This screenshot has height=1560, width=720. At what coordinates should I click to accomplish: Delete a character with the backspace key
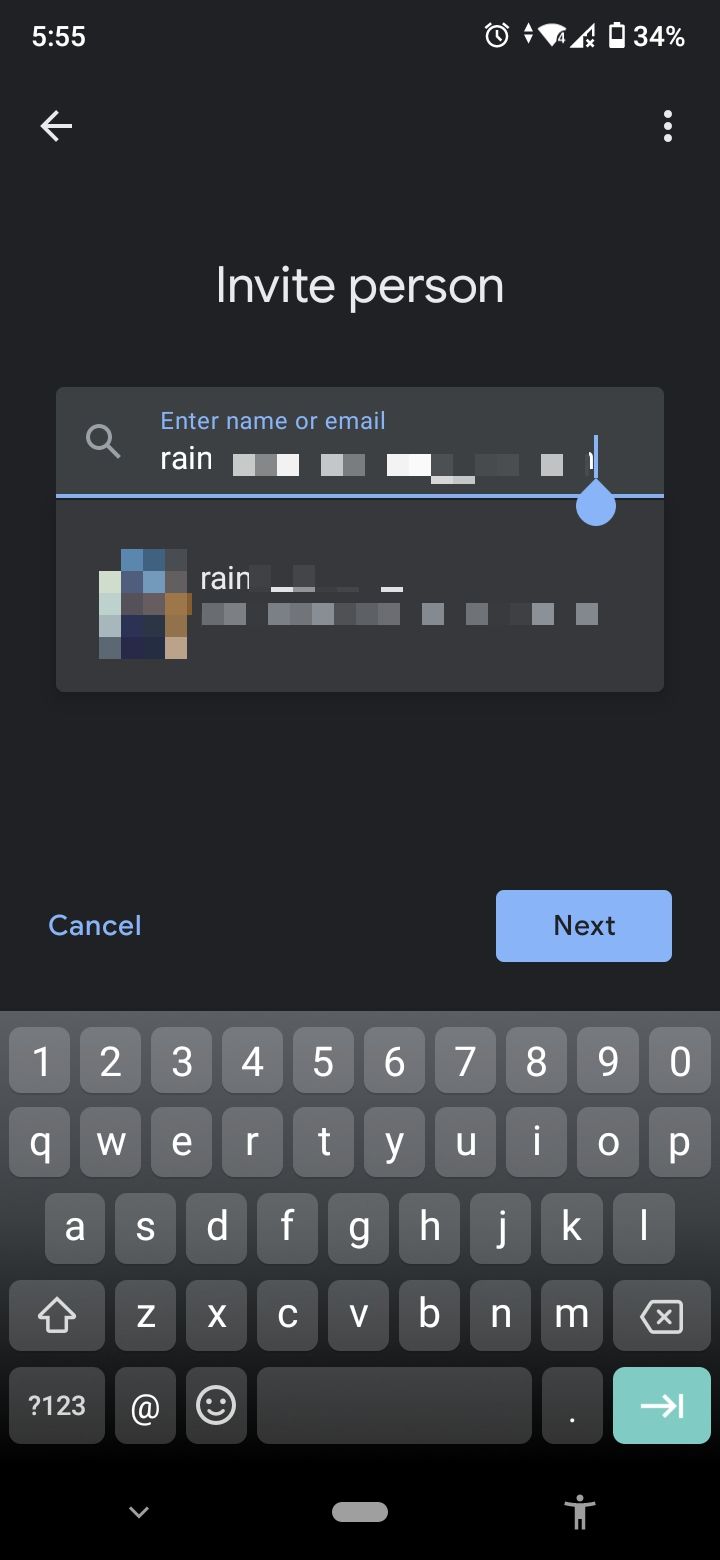tap(661, 1316)
